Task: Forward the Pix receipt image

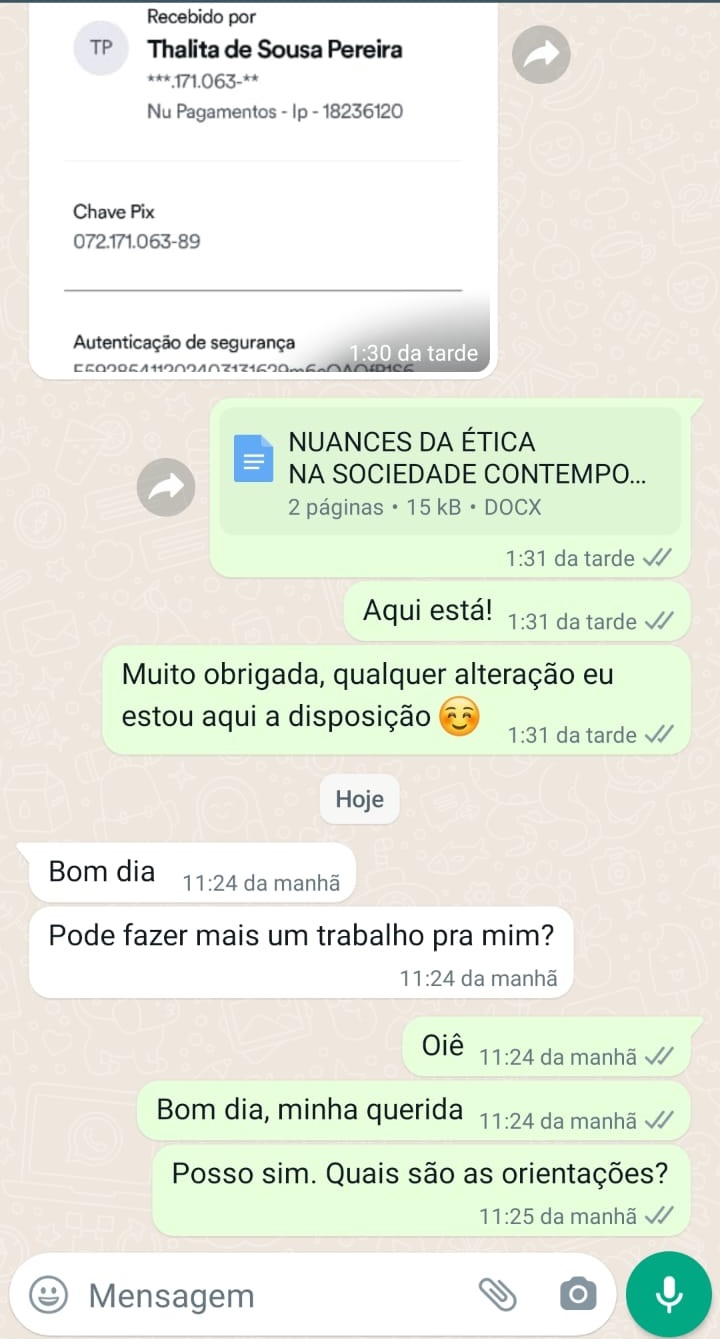Action: pos(541,55)
